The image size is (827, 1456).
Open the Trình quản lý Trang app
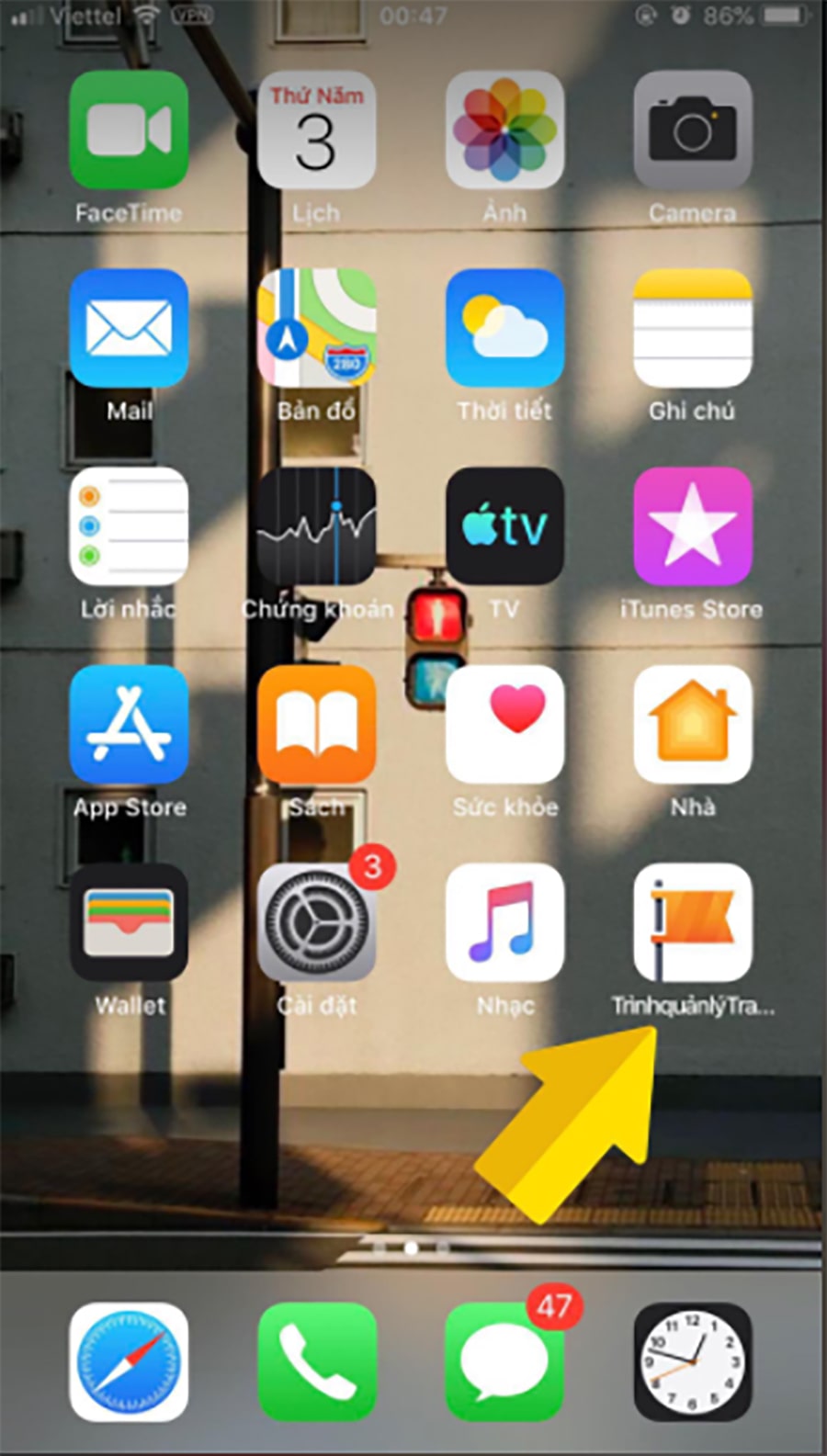[x=692, y=923]
